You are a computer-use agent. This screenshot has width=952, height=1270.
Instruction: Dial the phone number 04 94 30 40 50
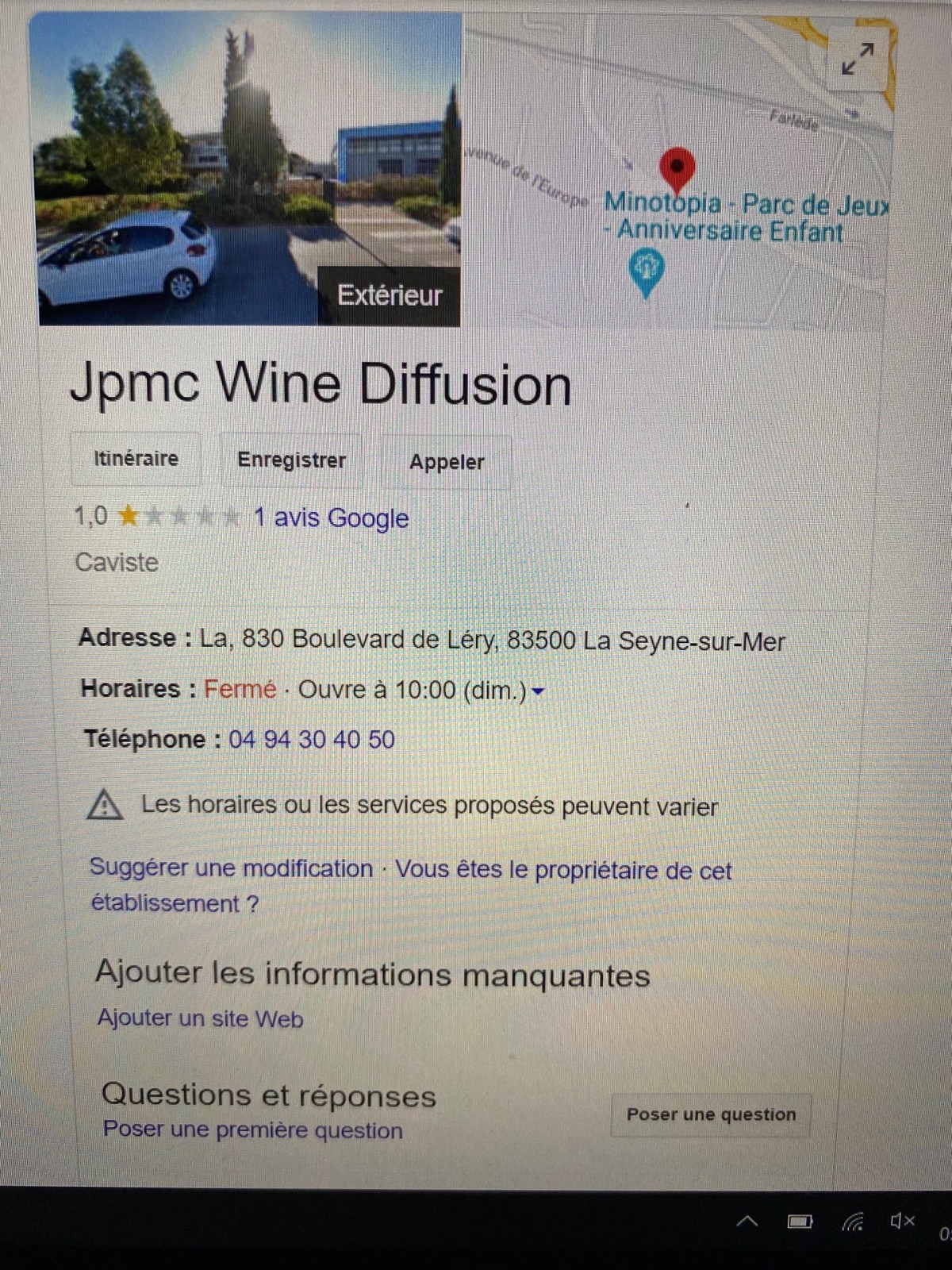pos(312,740)
